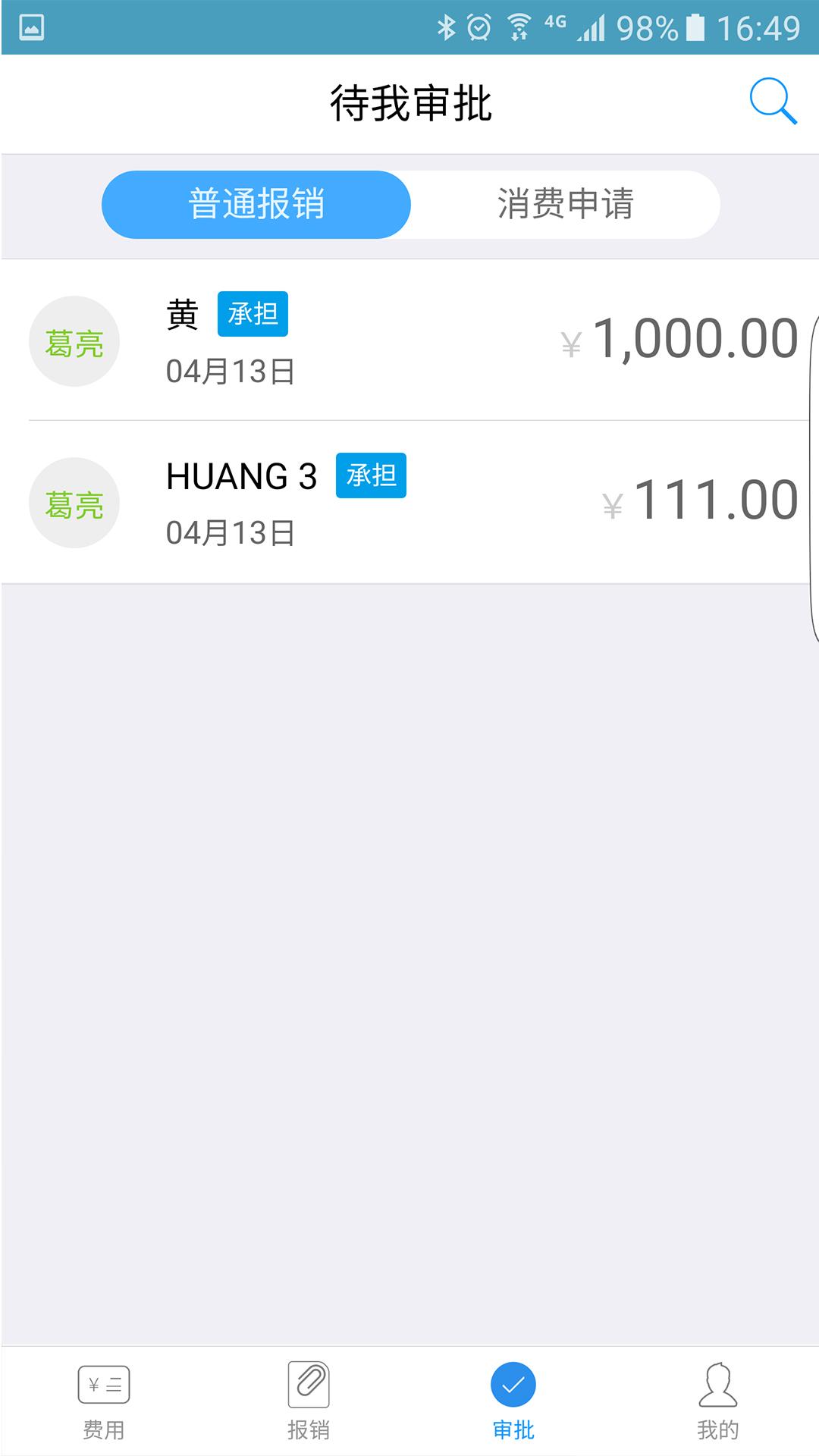The height and width of the screenshot is (1456, 819).
Task: Open the 我的 profile tab
Action: [717, 1402]
